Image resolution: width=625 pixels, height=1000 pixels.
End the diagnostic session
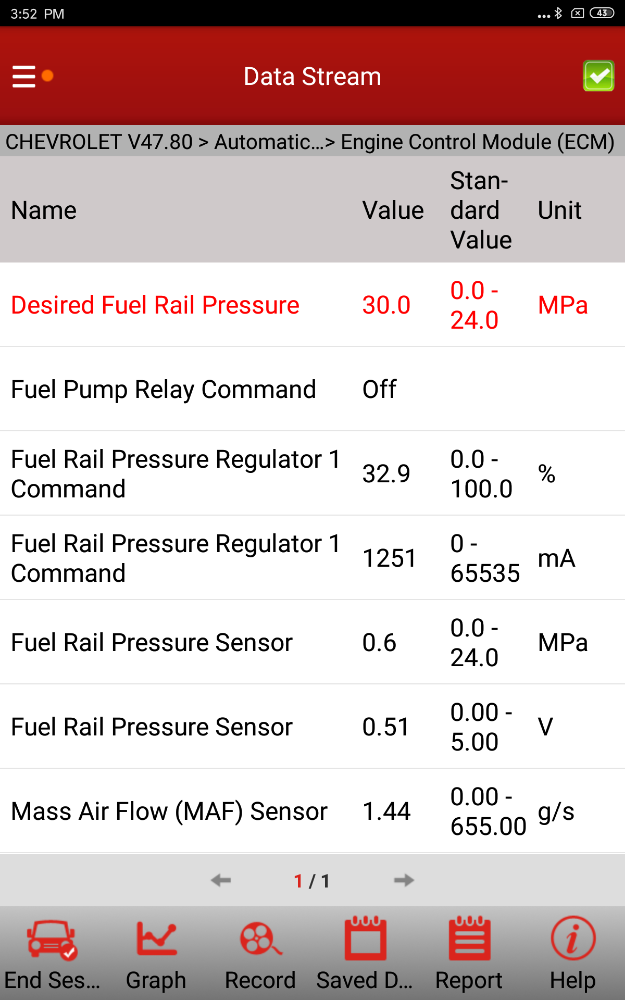tap(52, 954)
